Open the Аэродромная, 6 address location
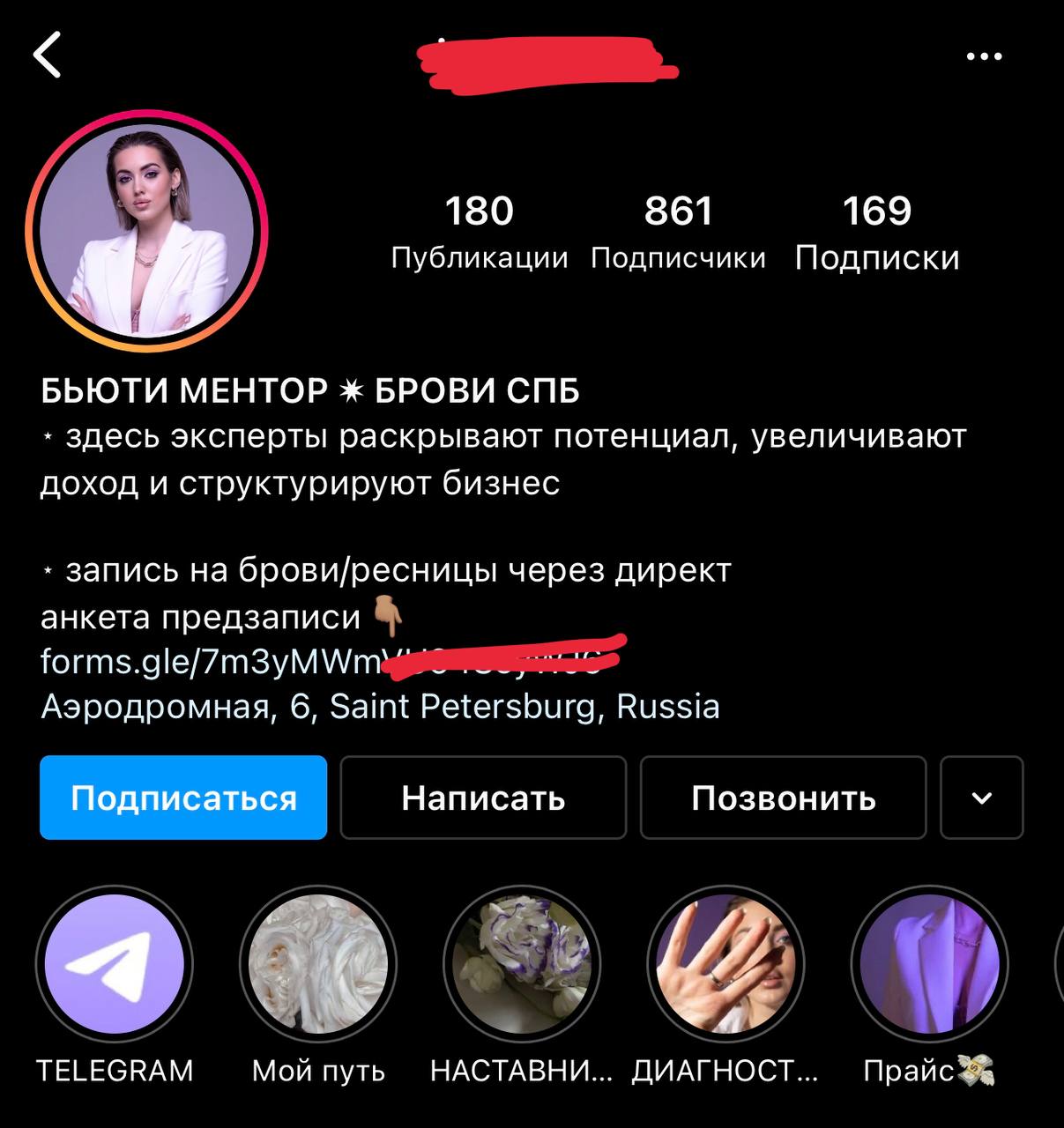The image size is (1064, 1128). pos(380,707)
